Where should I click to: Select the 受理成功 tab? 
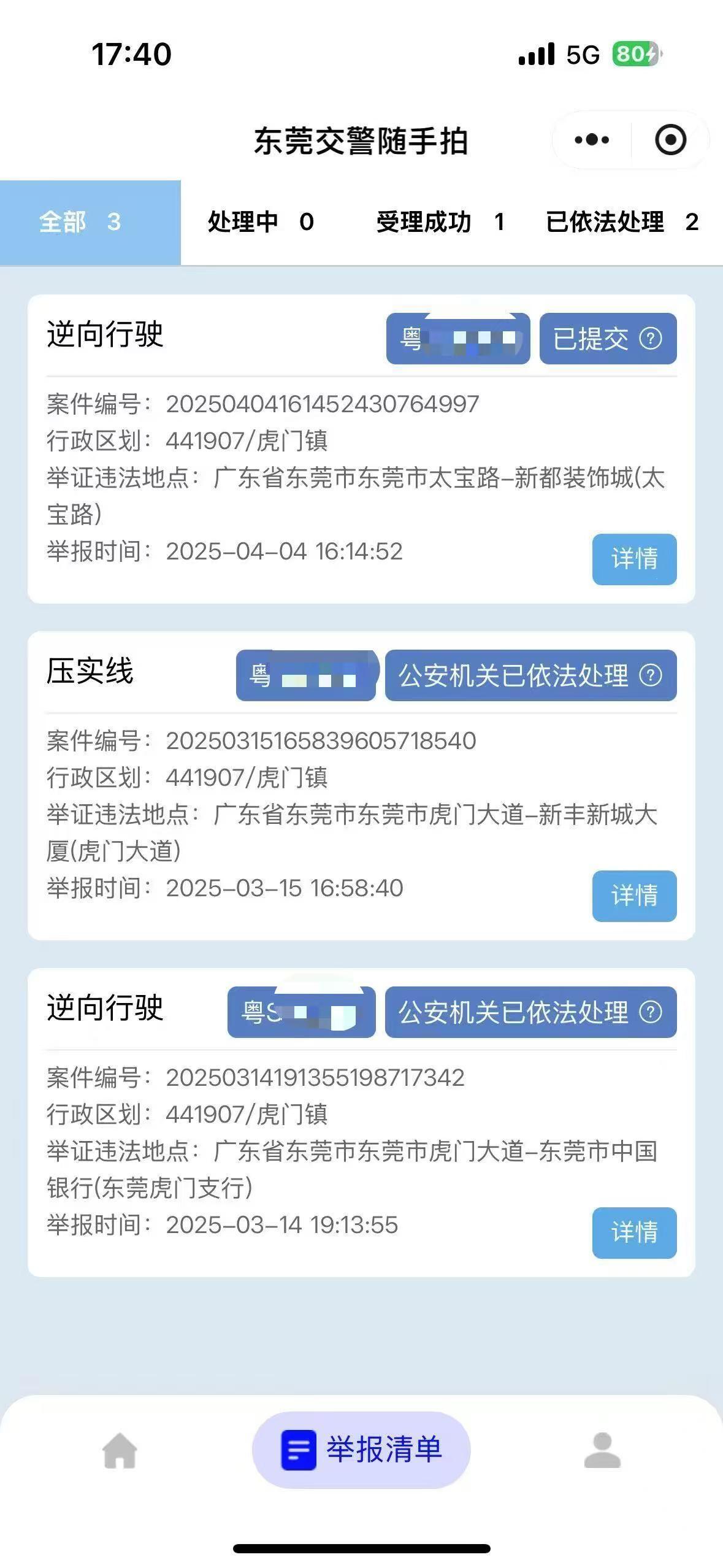click(x=440, y=222)
